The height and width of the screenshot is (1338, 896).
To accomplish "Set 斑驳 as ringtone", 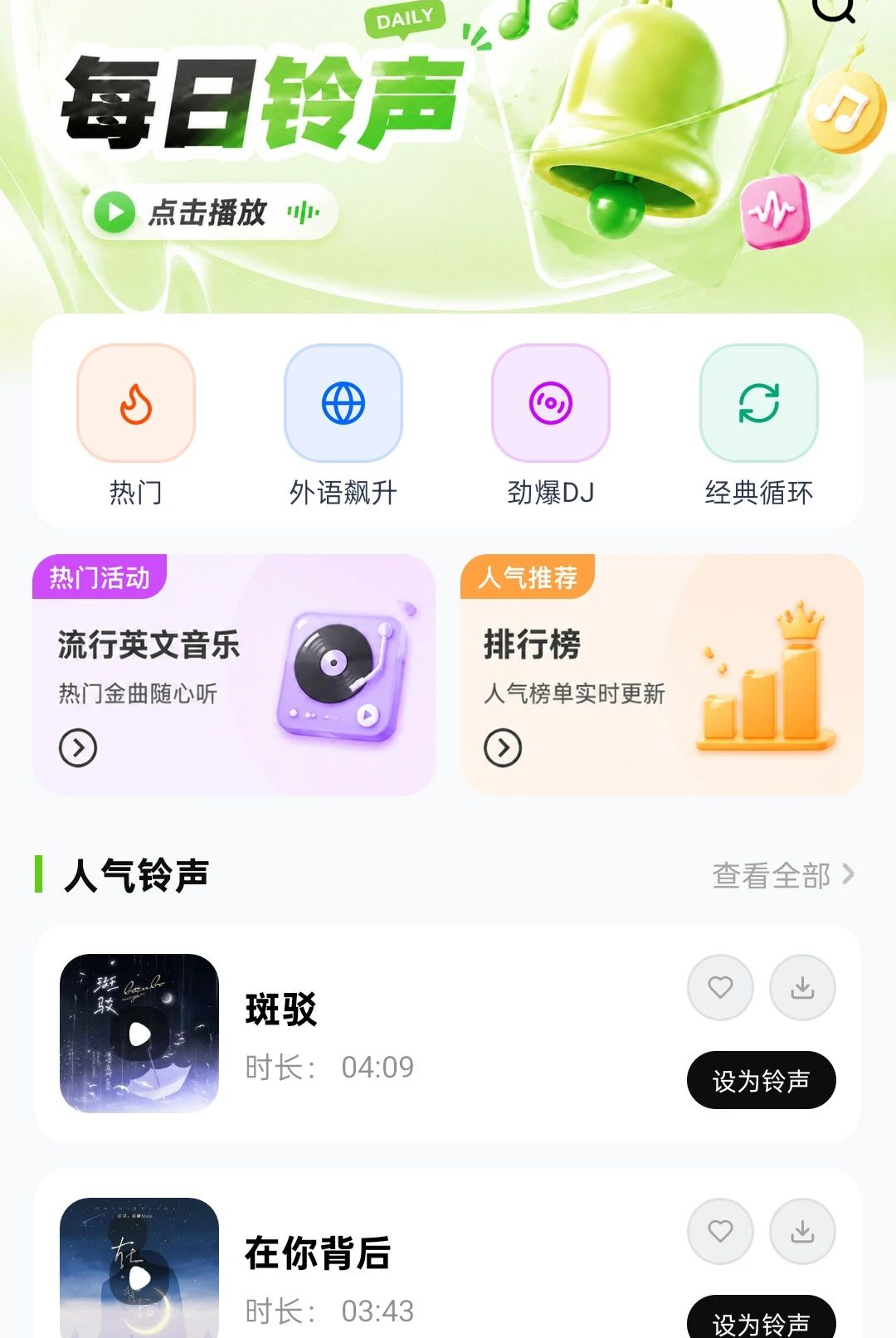I will point(762,1080).
